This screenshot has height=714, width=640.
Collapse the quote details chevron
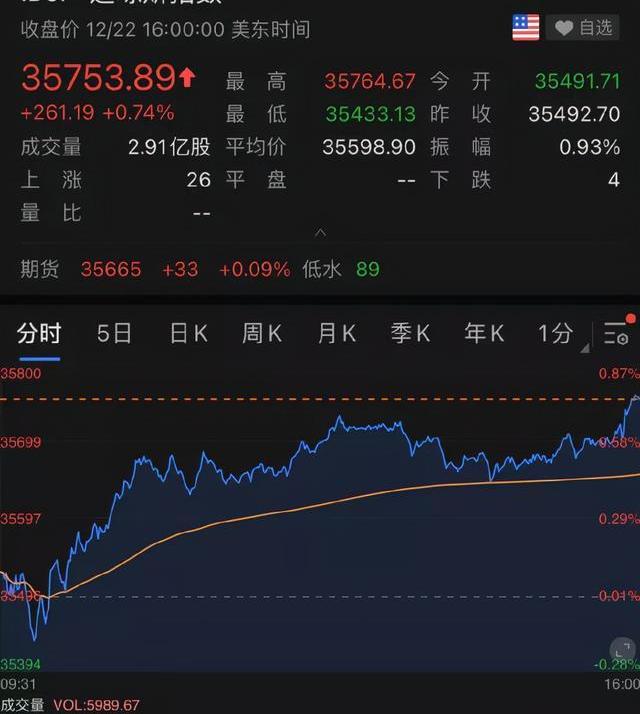pos(320,233)
